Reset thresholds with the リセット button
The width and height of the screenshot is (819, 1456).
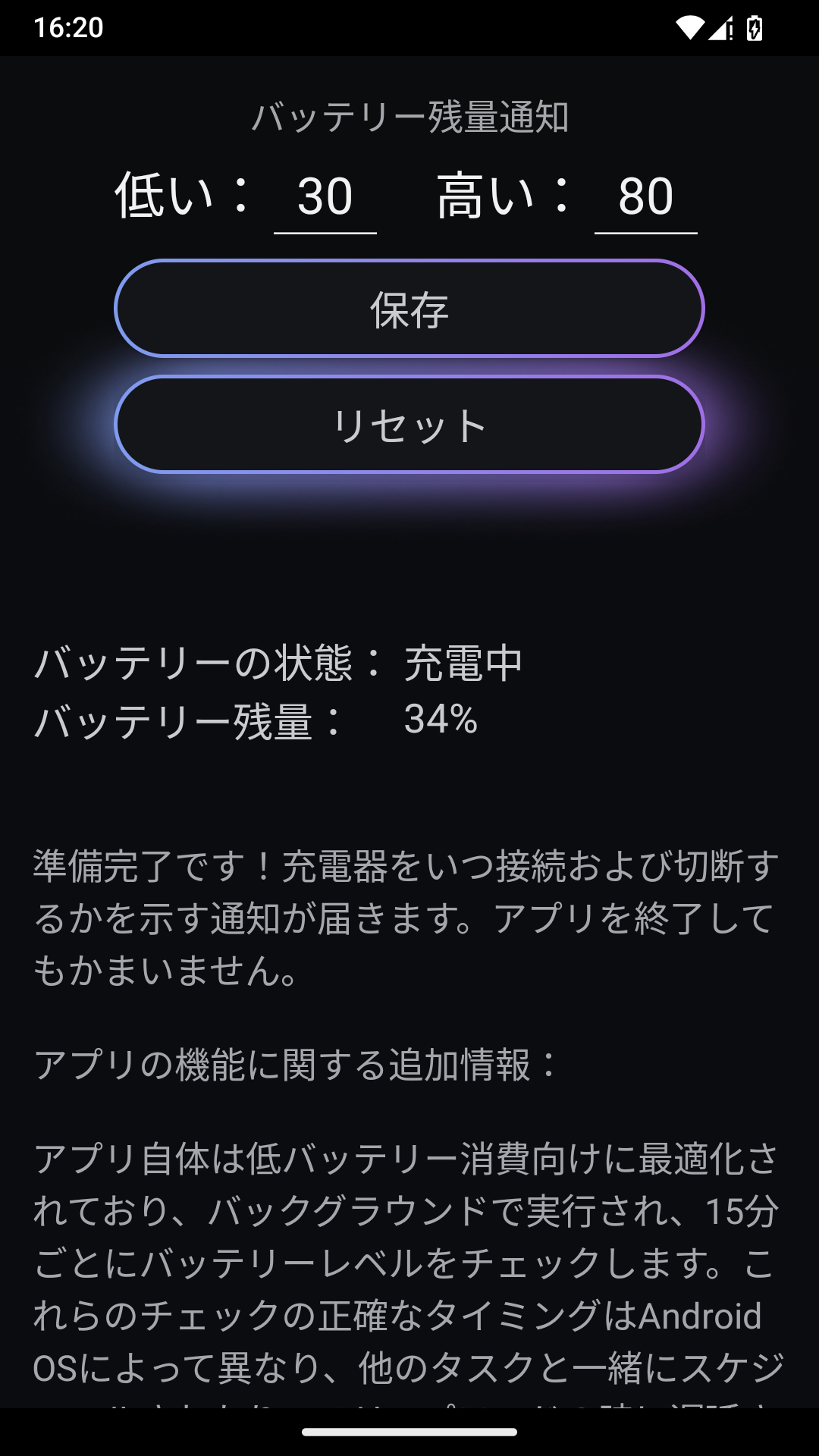click(409, 425)
